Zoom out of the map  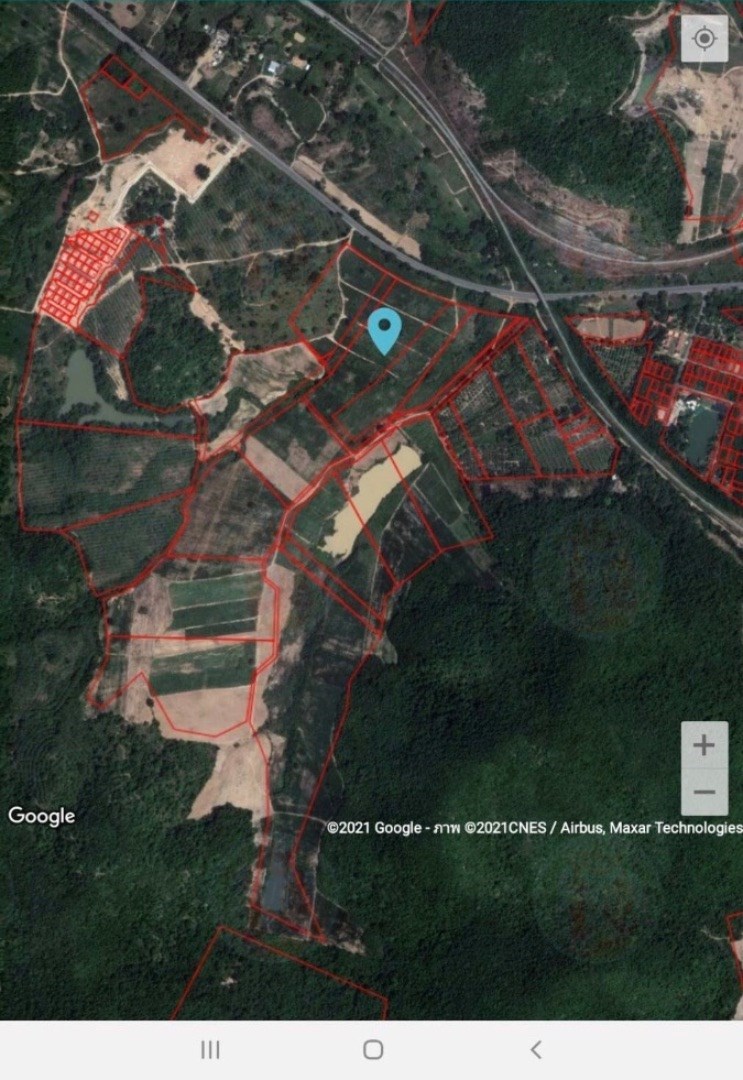(704, 792)
